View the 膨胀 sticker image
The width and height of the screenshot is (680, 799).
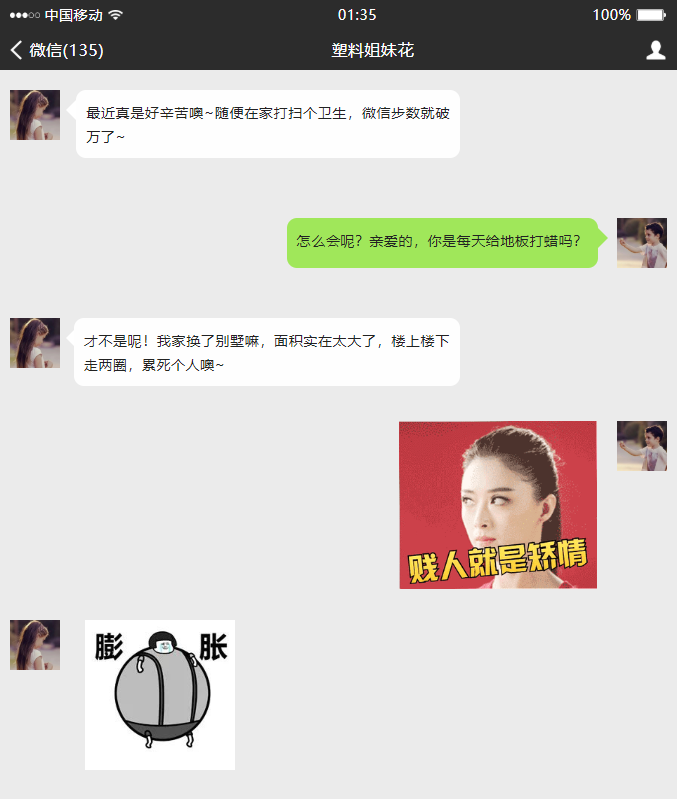tap(160, 695)
